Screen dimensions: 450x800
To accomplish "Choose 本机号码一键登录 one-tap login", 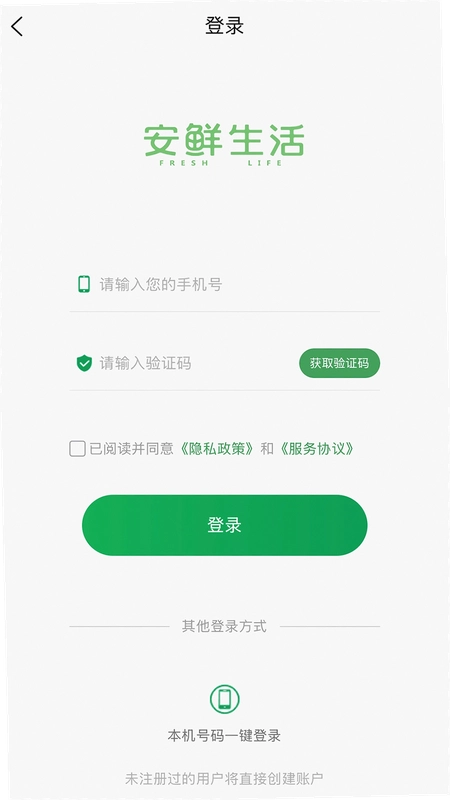I will point(224,714).
